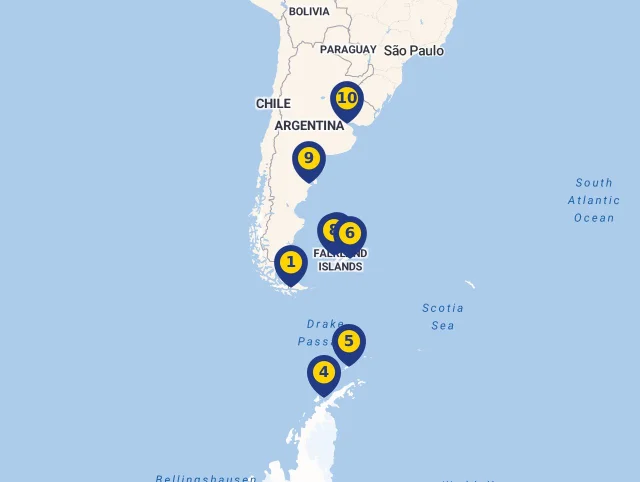Tap map pin number 9
This screenshot has width=640, height=482.
309,159
